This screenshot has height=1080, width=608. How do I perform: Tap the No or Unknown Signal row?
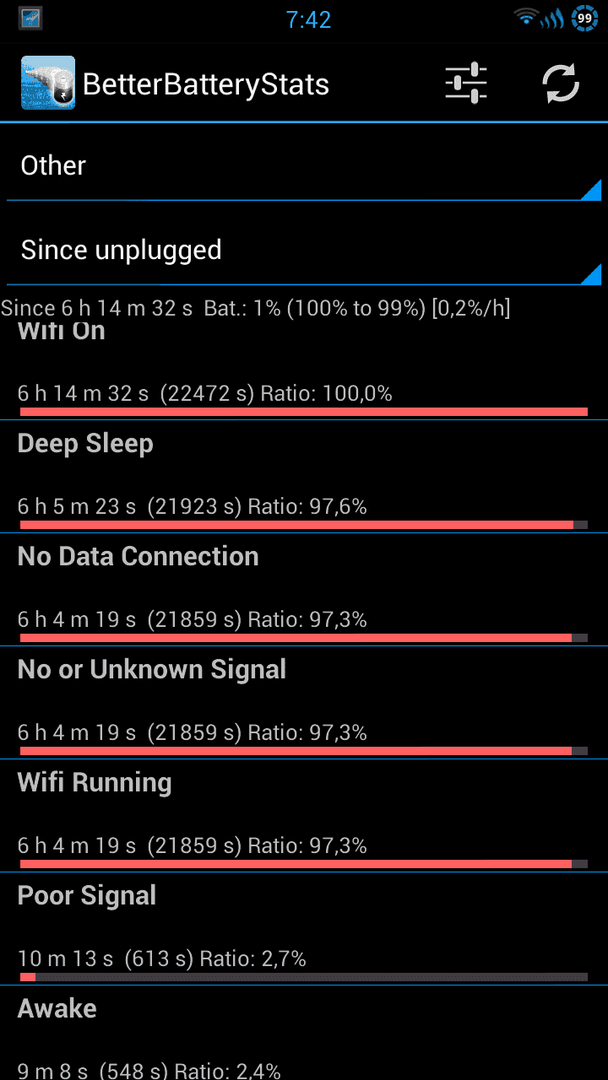(304, 702)
